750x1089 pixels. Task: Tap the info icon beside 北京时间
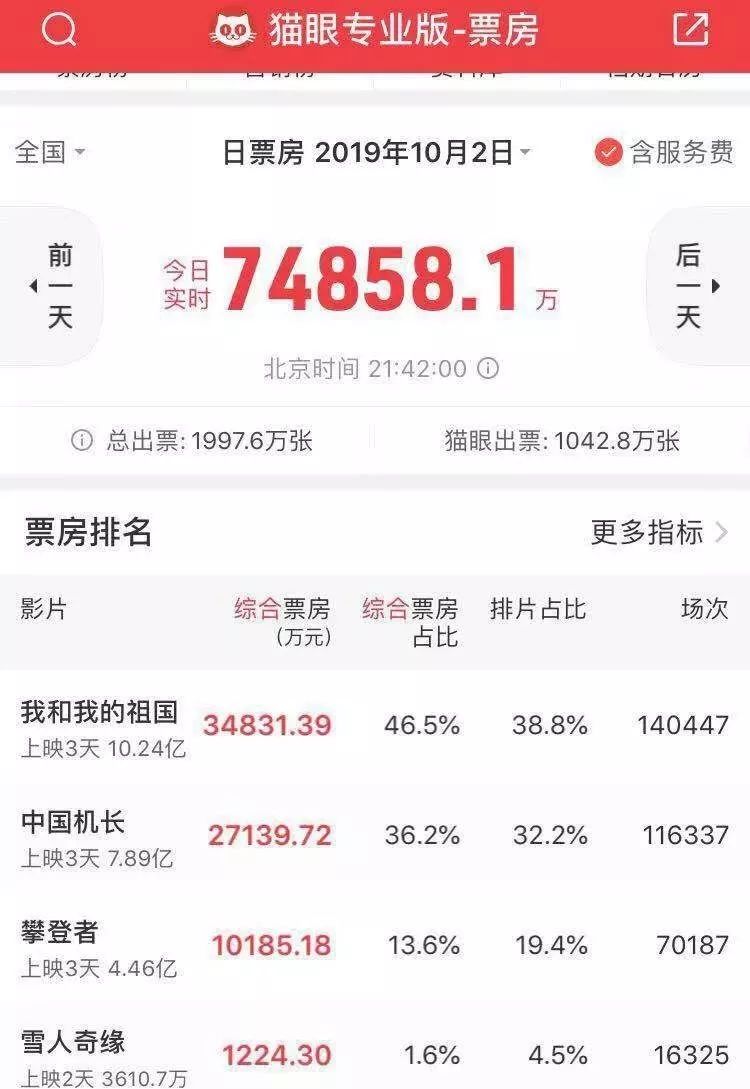[488, 368]
